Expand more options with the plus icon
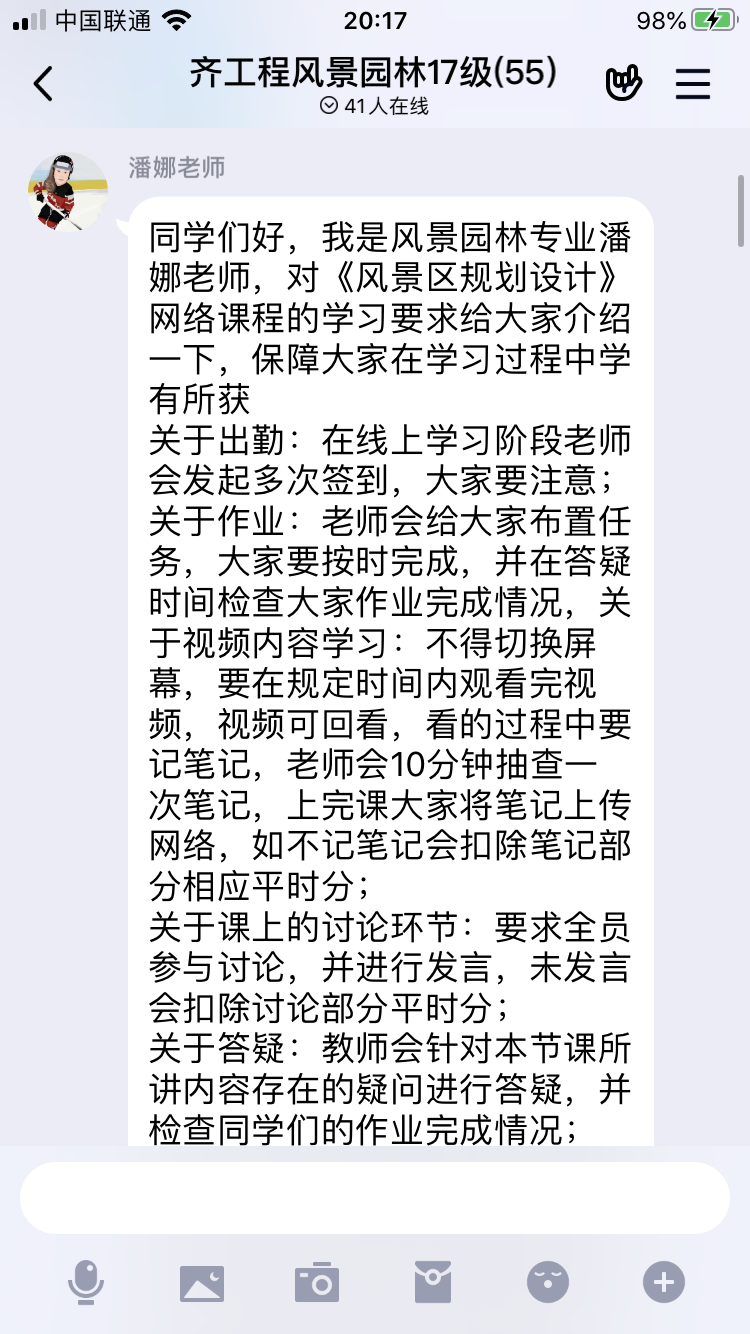This screenshot has width=750, height=1334. tap(664, 1282)
